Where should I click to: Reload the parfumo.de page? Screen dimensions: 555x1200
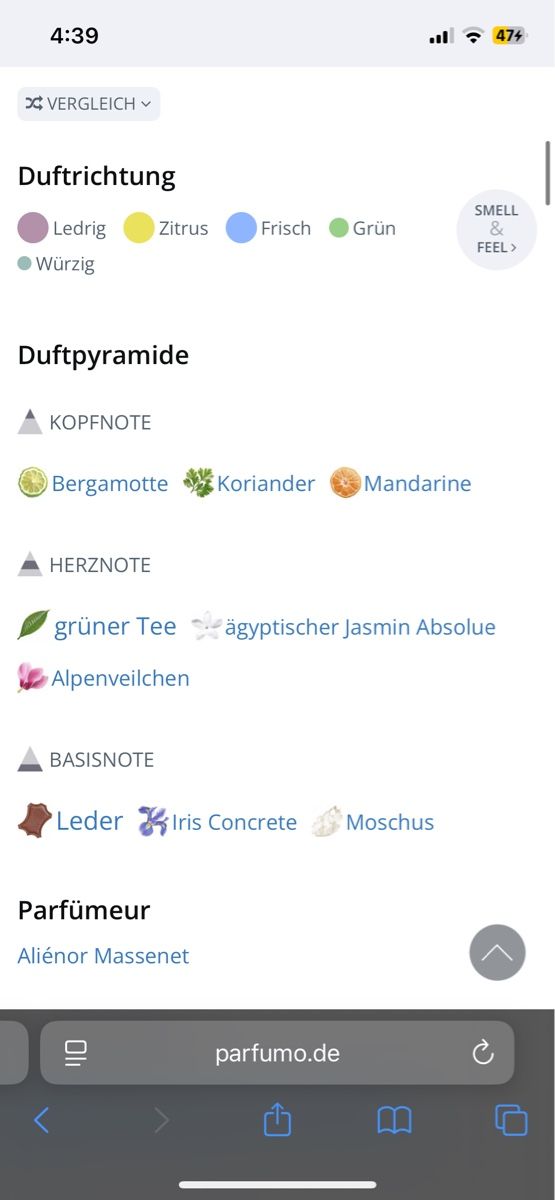(x=483, y=1052)
